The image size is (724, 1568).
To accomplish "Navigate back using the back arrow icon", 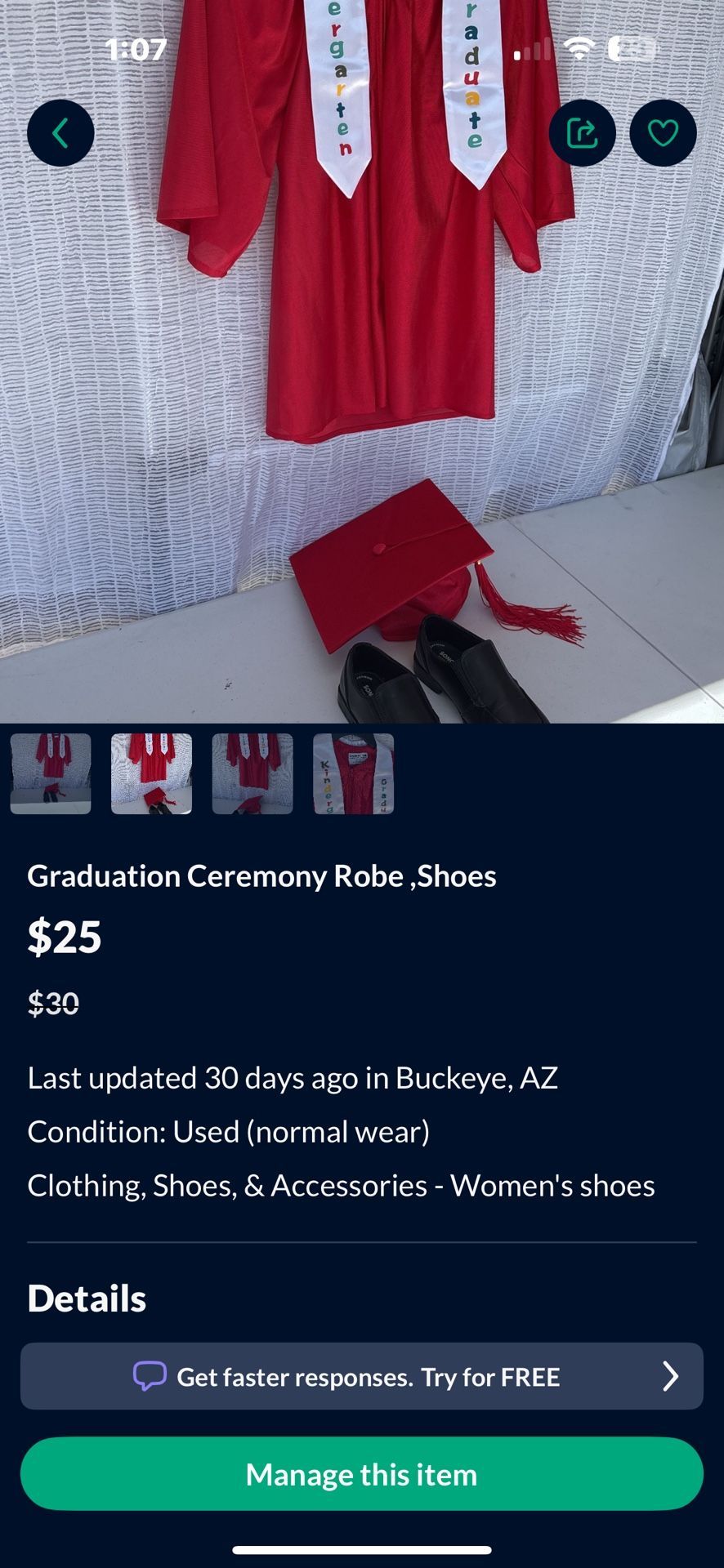I will pos(60,131).
